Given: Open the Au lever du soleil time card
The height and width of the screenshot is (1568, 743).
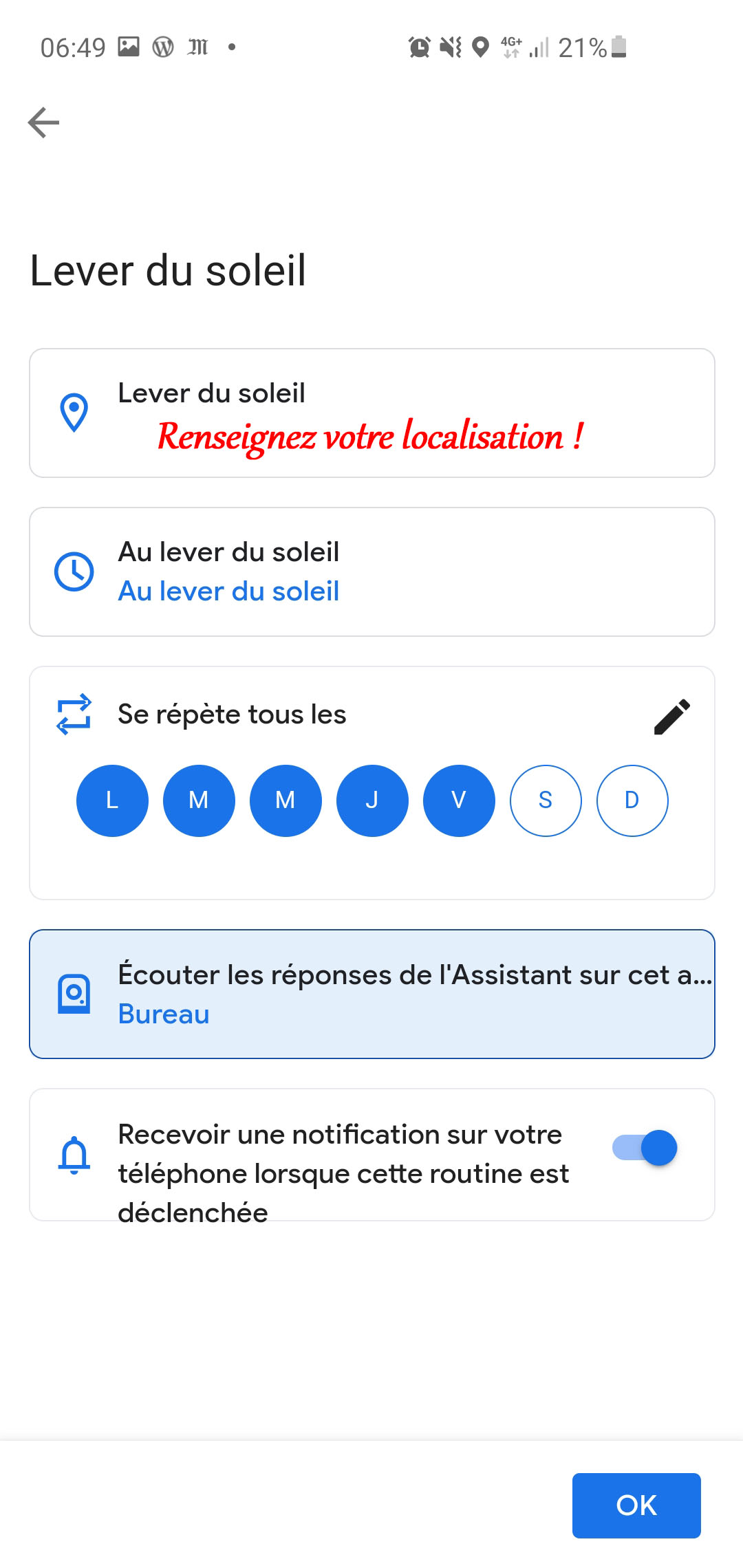Looking at the screenshot, I should pyautogui.click(x=372, y=572).
